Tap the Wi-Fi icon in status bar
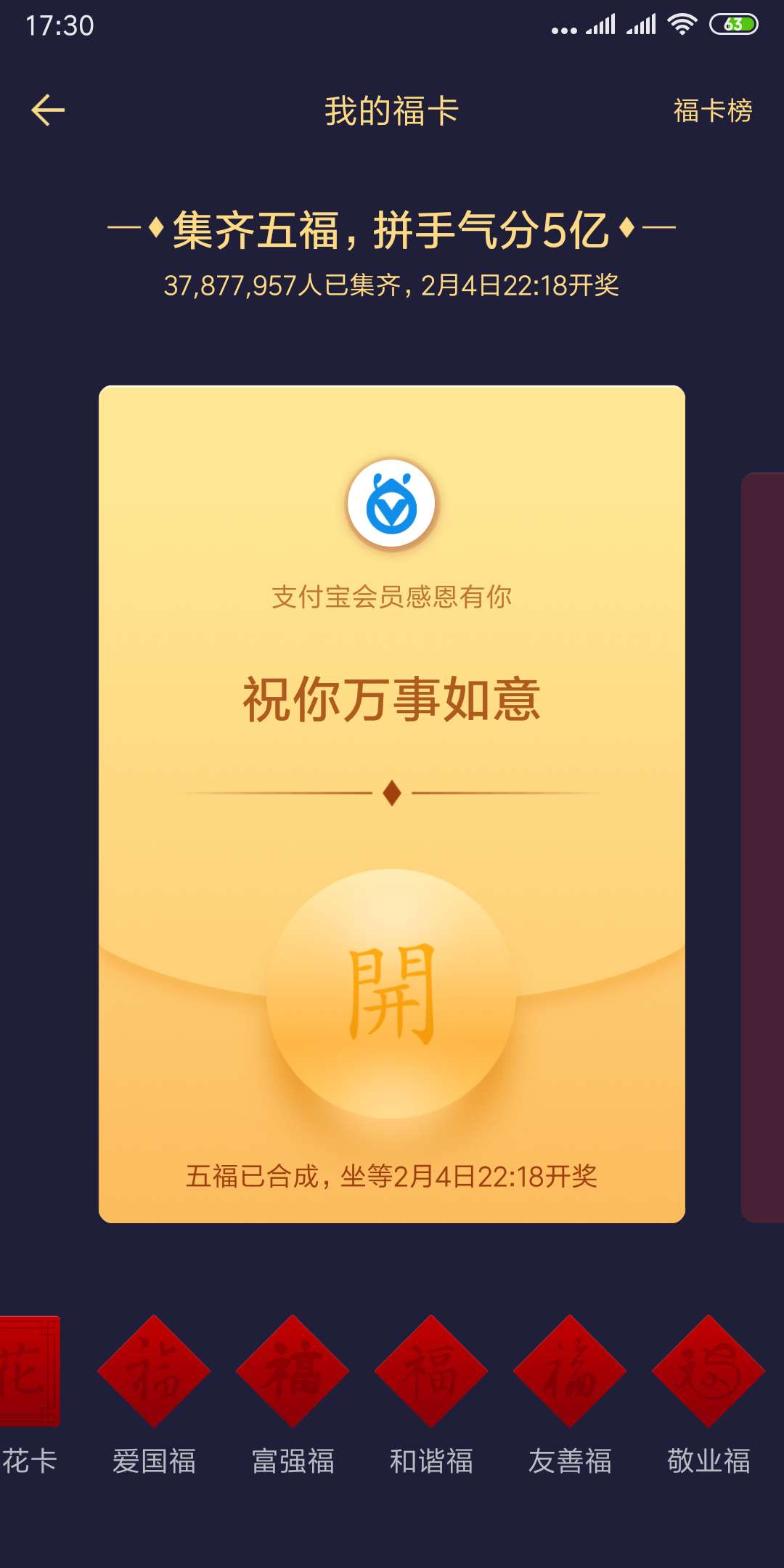784x1568 pixels. pyautogui.click(x=681, y=25)
